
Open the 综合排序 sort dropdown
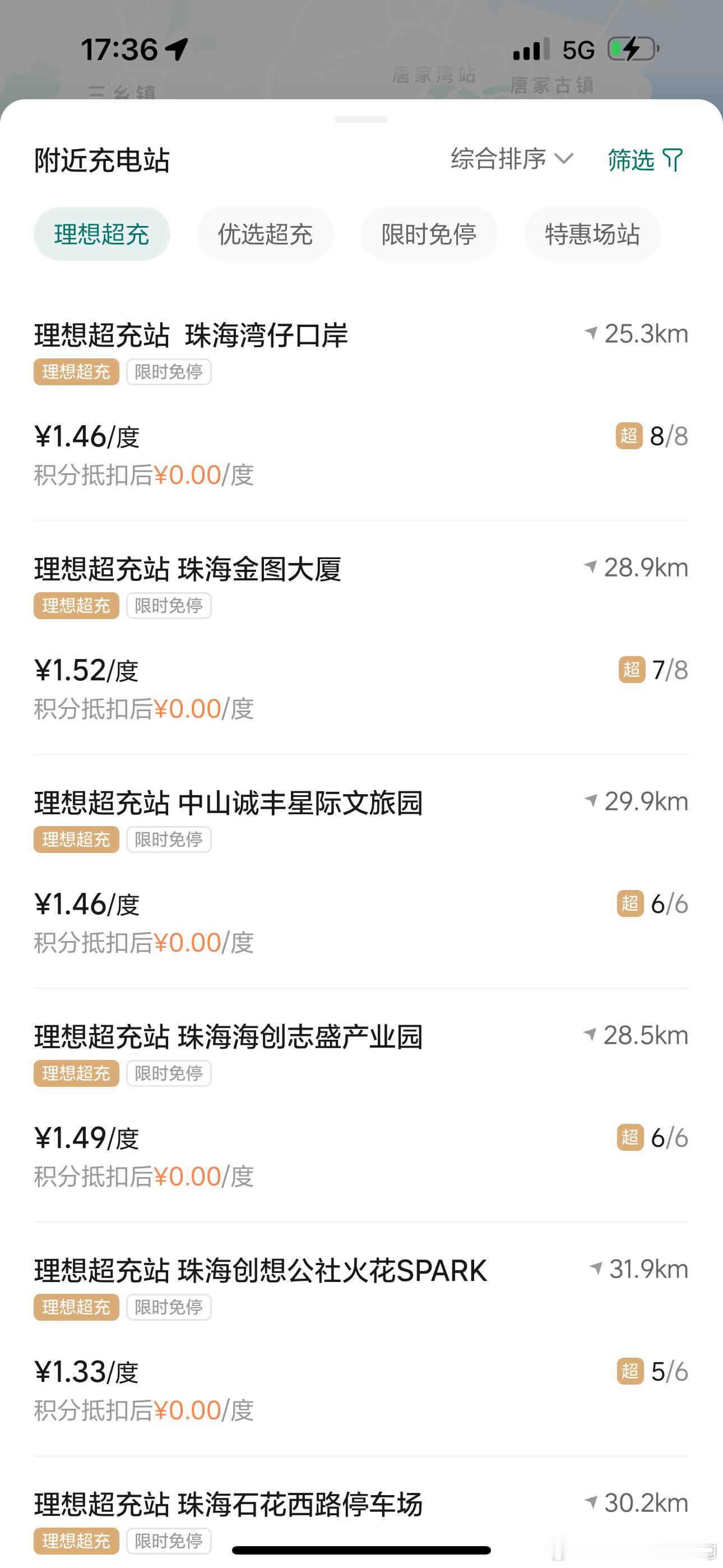512,159
